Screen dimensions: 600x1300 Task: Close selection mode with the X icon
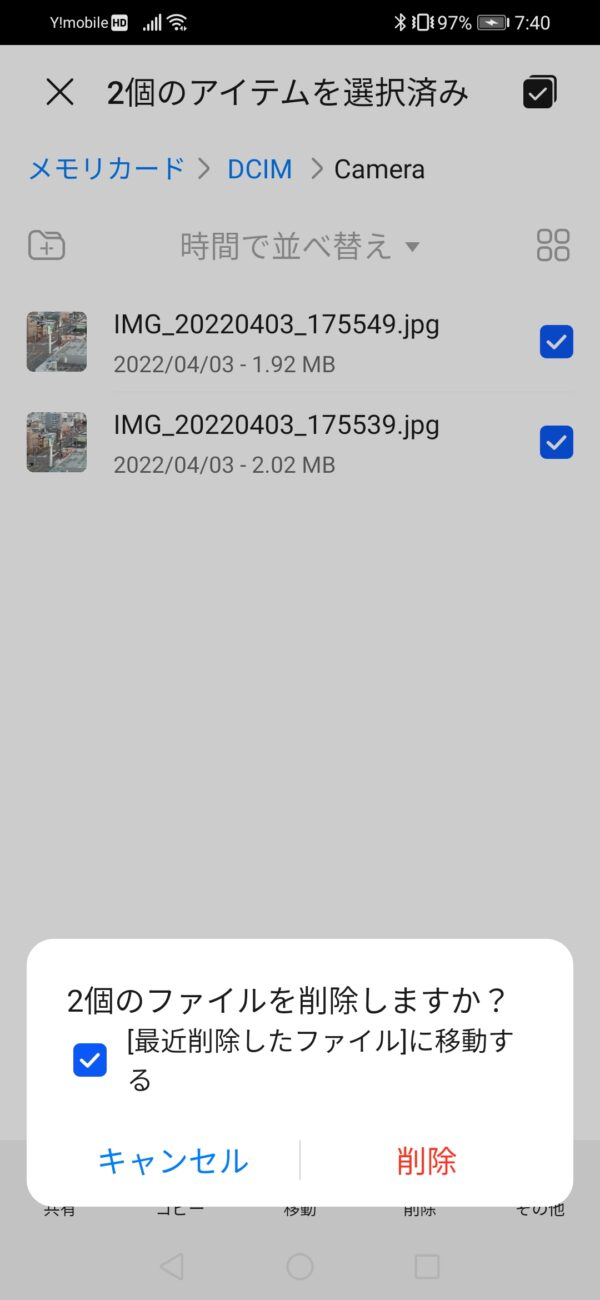(60, 93)
